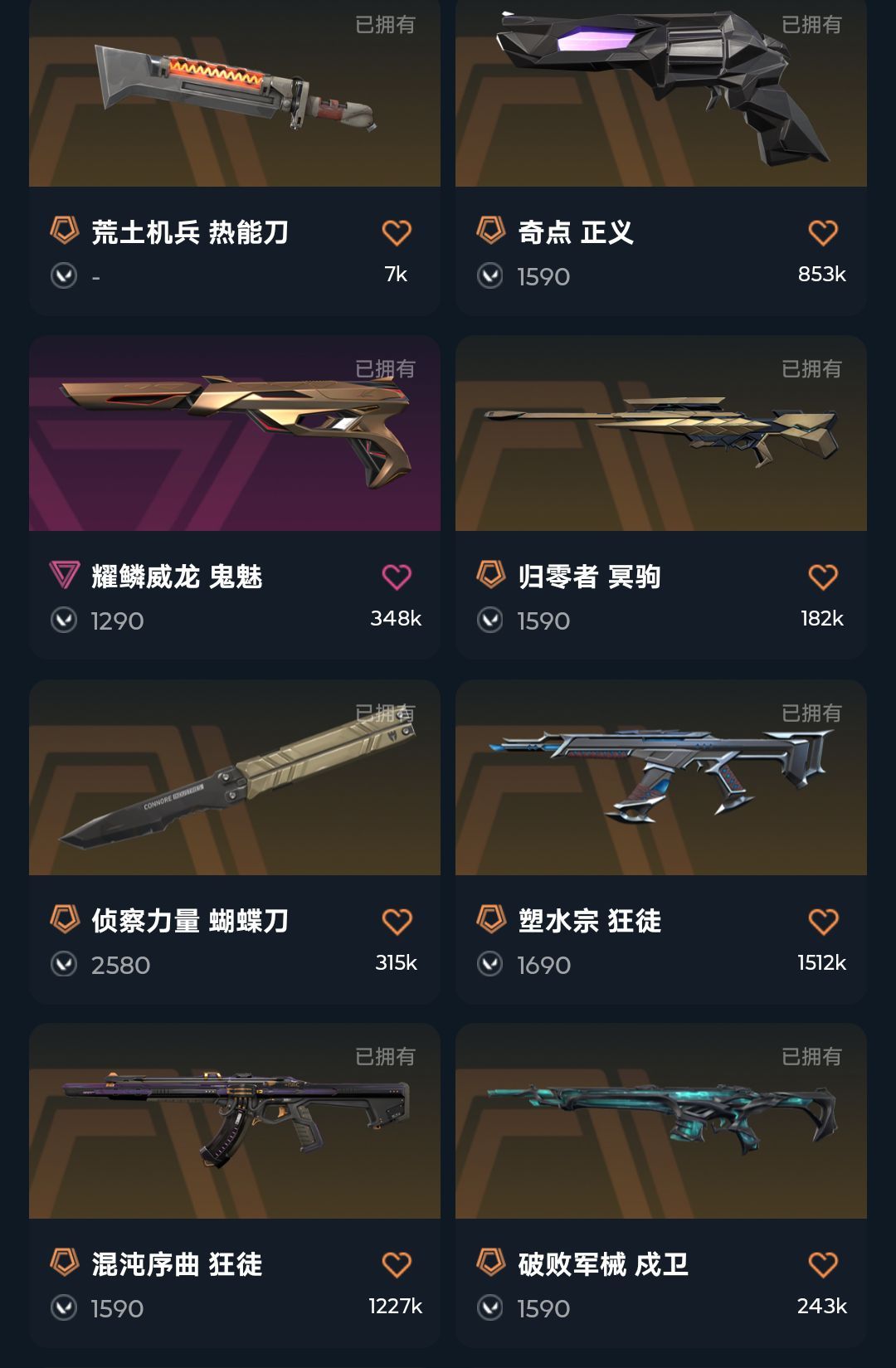
Task: View the 耀鳞威龙 鬼魅 skin details
Action: click(x=235, y=498)
